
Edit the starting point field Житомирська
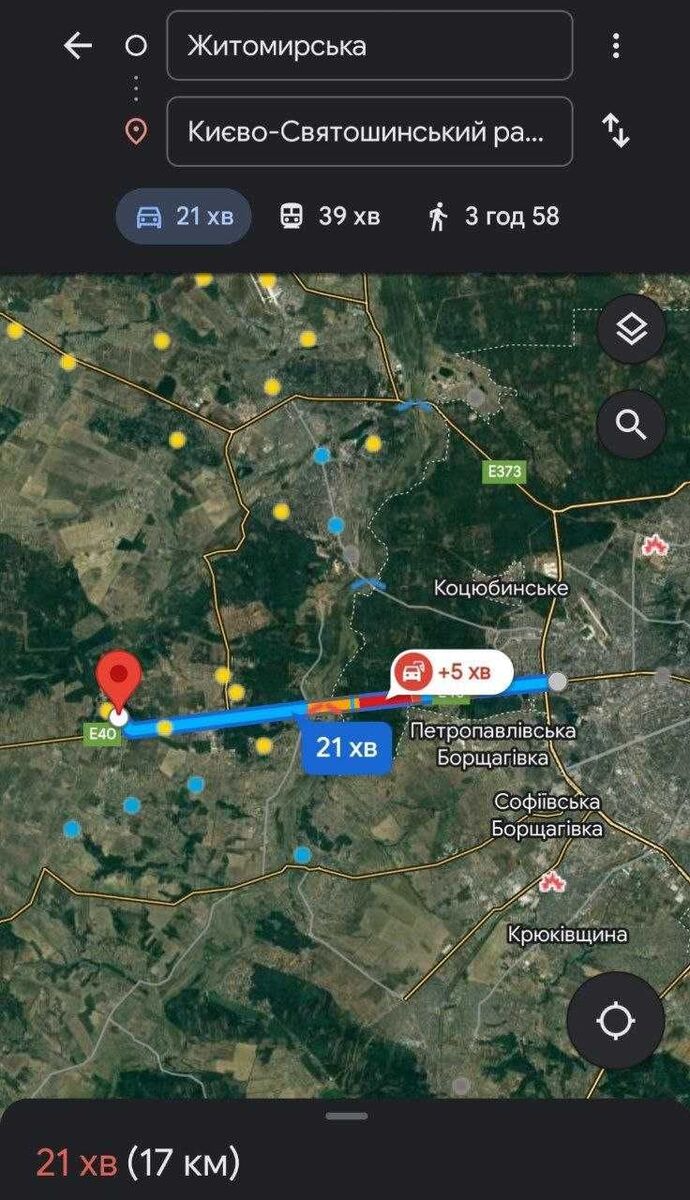click(369, 46)
